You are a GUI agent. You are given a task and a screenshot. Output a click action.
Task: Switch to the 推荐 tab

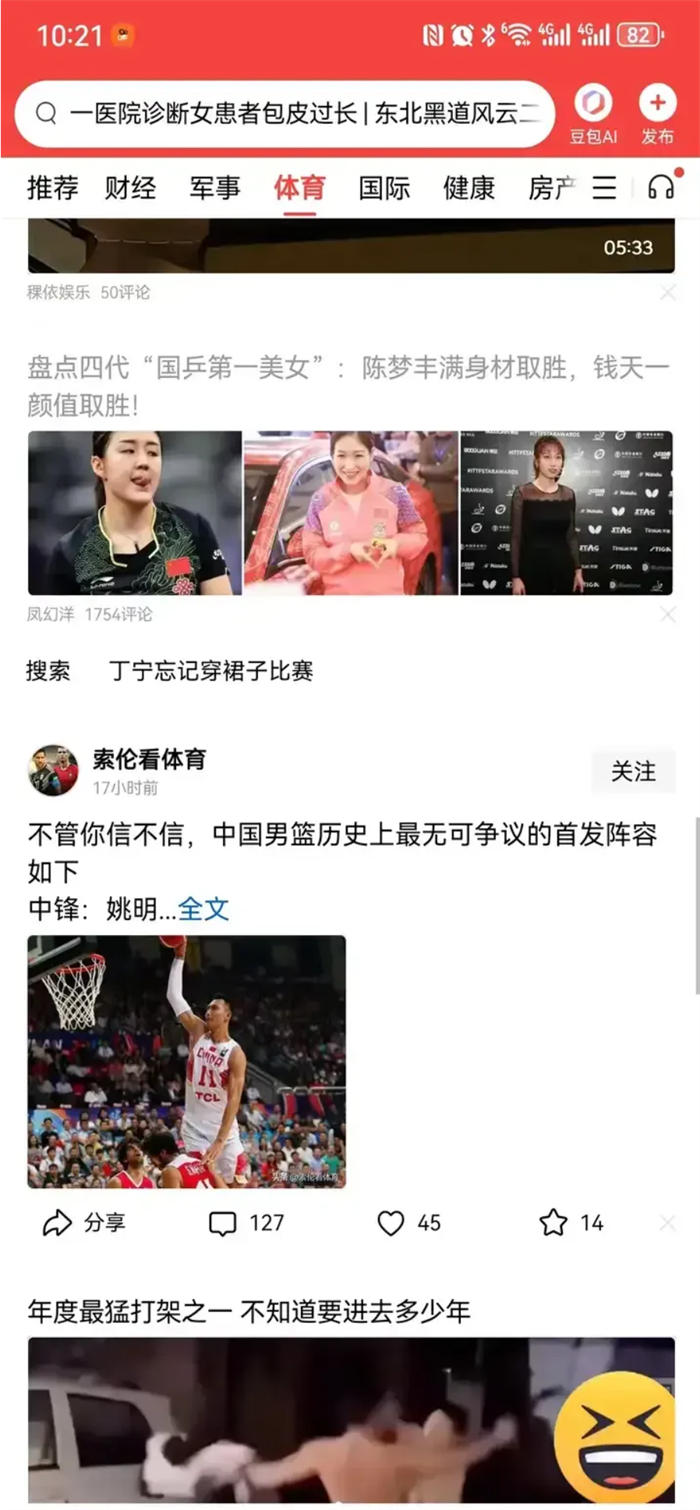(52, 188)
